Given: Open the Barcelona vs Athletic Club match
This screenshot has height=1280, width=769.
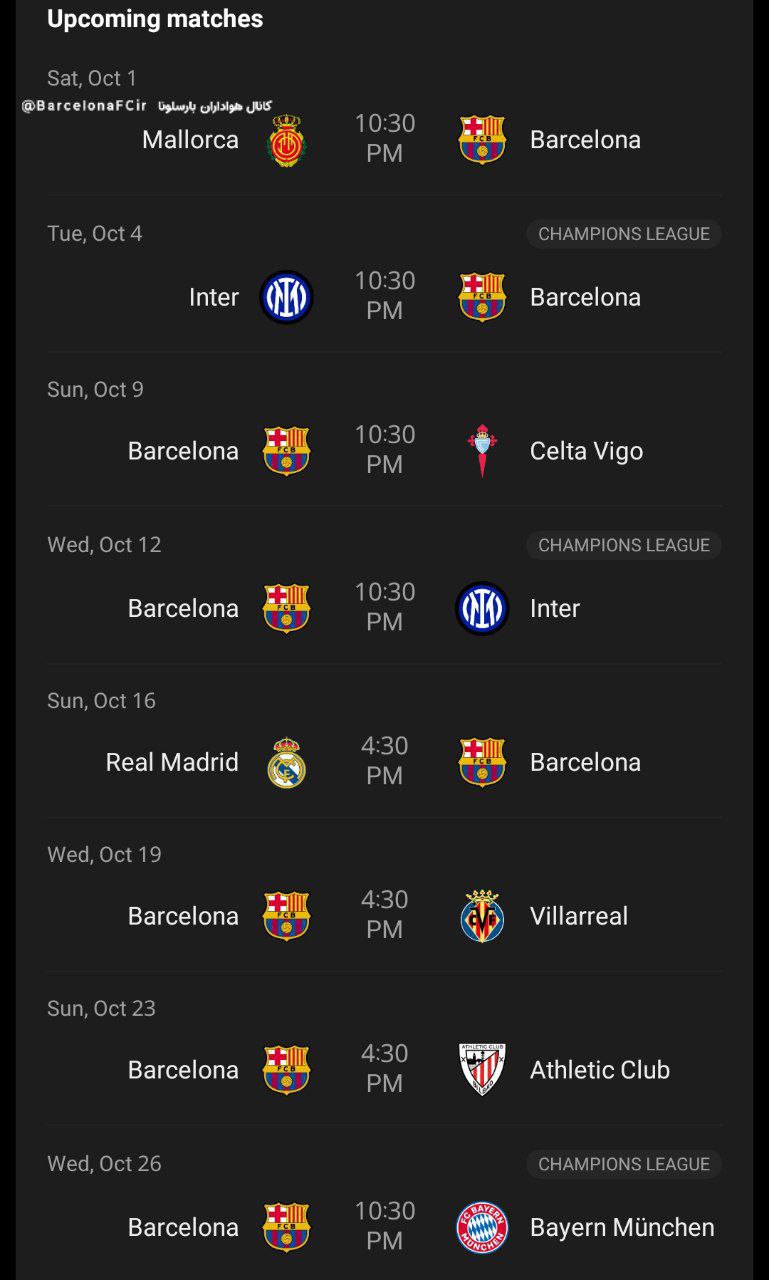Looking at the screenshot, I should (384, 1049).
